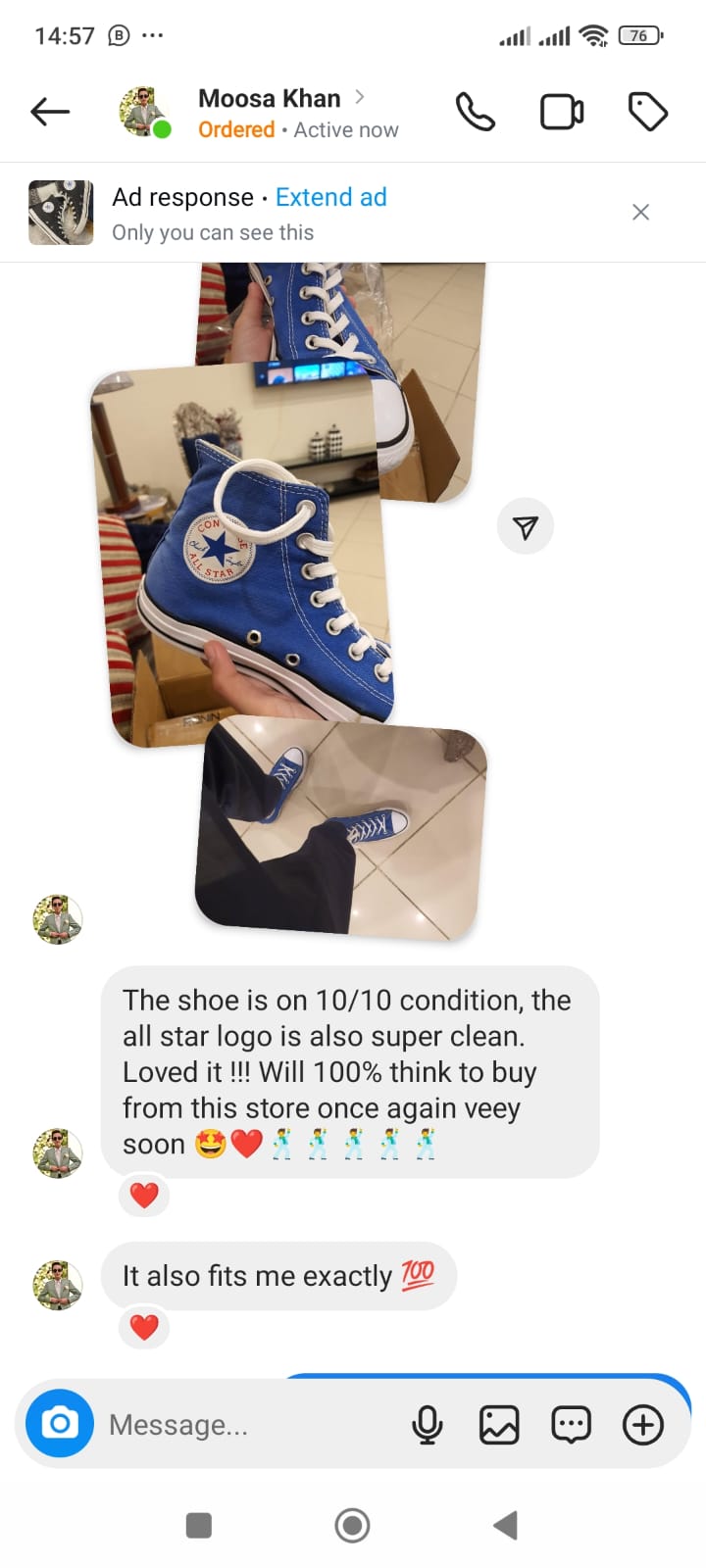This screenshot has height=1568, width=706.
Task: Tap the Extend ad link
Action: pyautogui.click(x=330, y=197)
